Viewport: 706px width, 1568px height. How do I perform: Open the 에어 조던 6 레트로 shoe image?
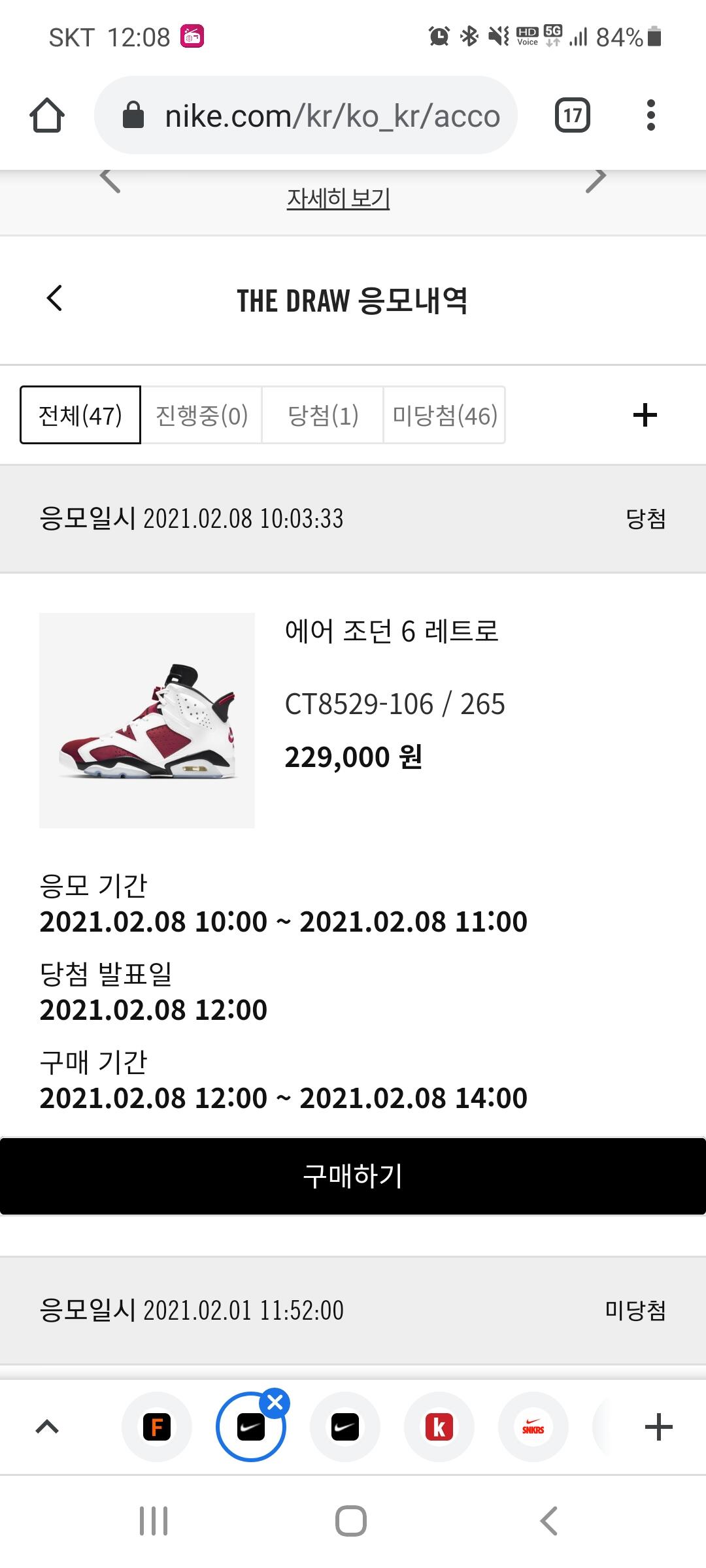pos(147,720)
